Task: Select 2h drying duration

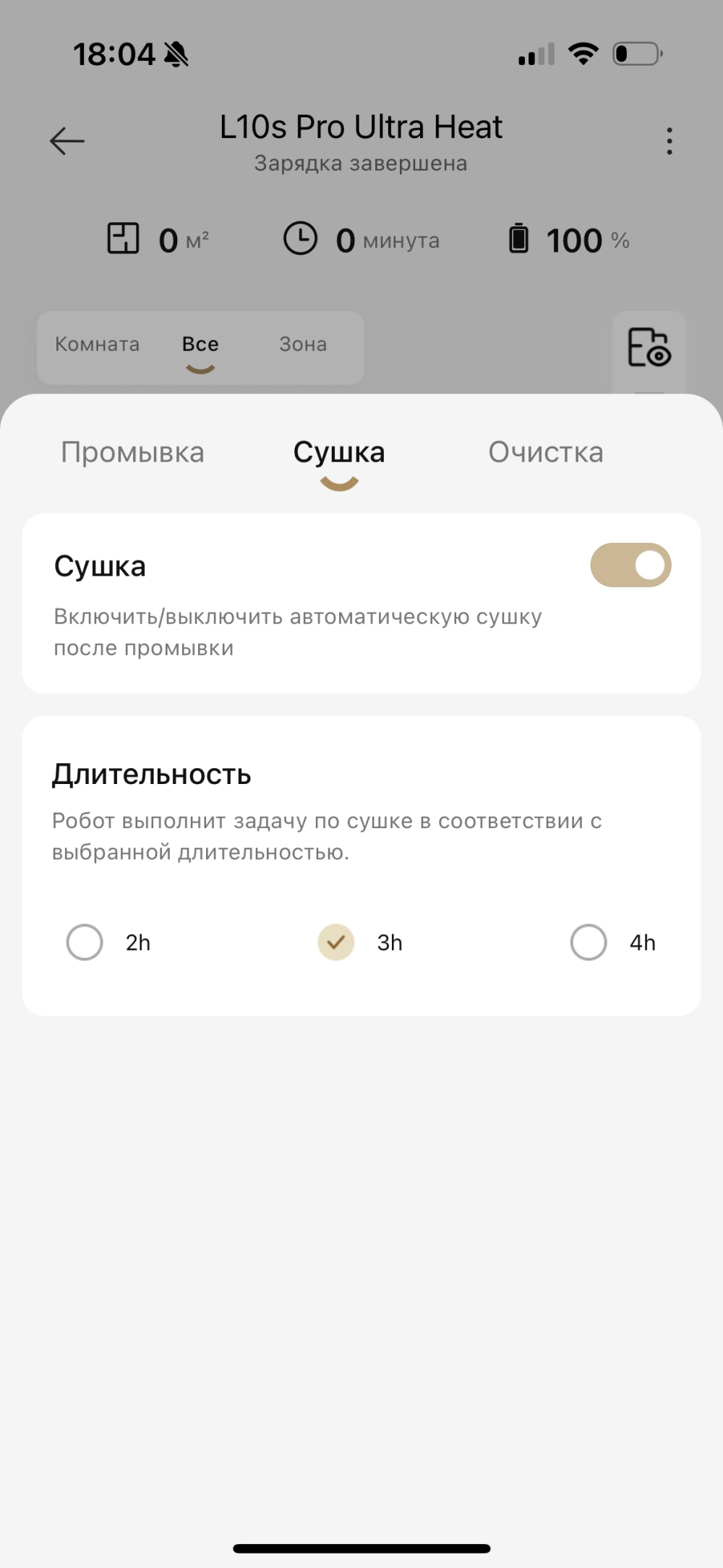Action: point(85,942)
